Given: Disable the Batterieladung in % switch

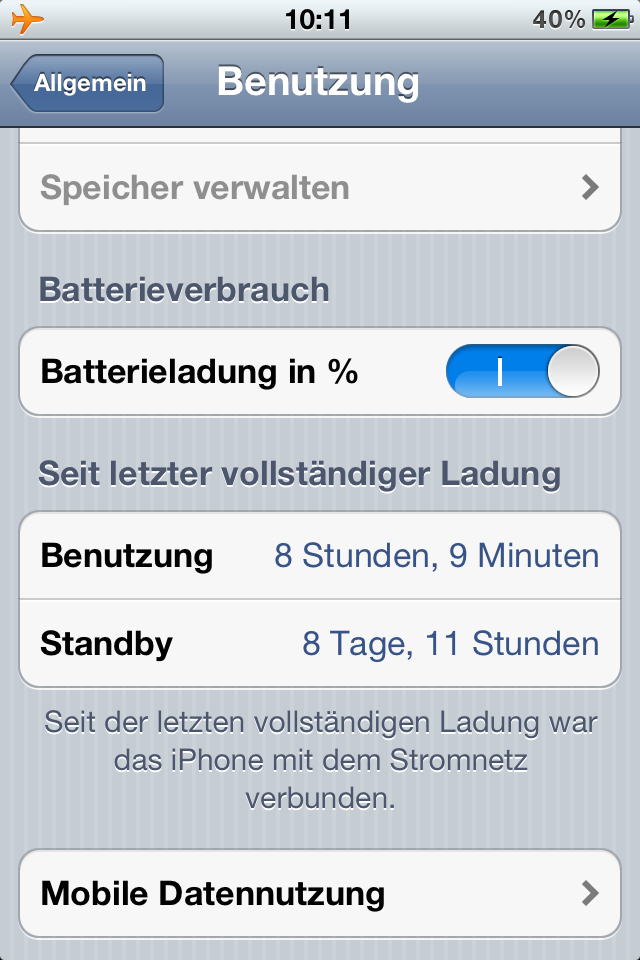Looking at the screenshot, I should click(522, 373).
